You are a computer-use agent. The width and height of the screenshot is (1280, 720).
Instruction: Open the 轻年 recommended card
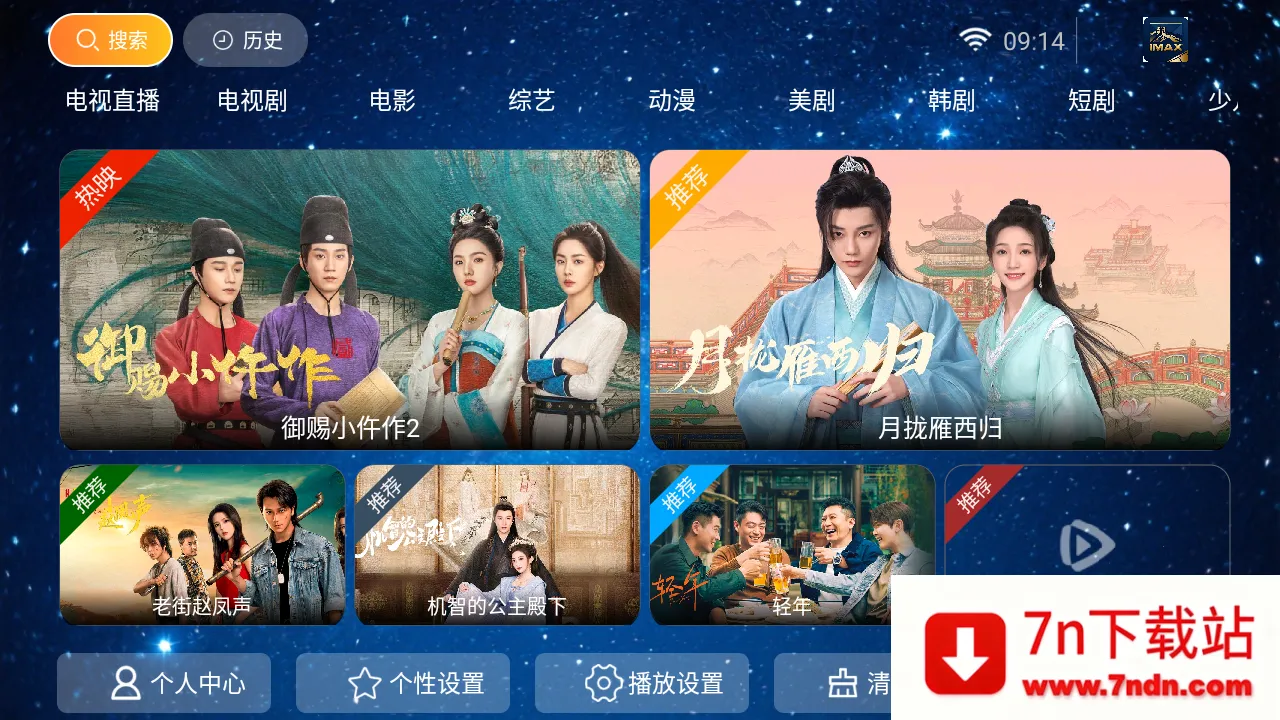(792, 545)
